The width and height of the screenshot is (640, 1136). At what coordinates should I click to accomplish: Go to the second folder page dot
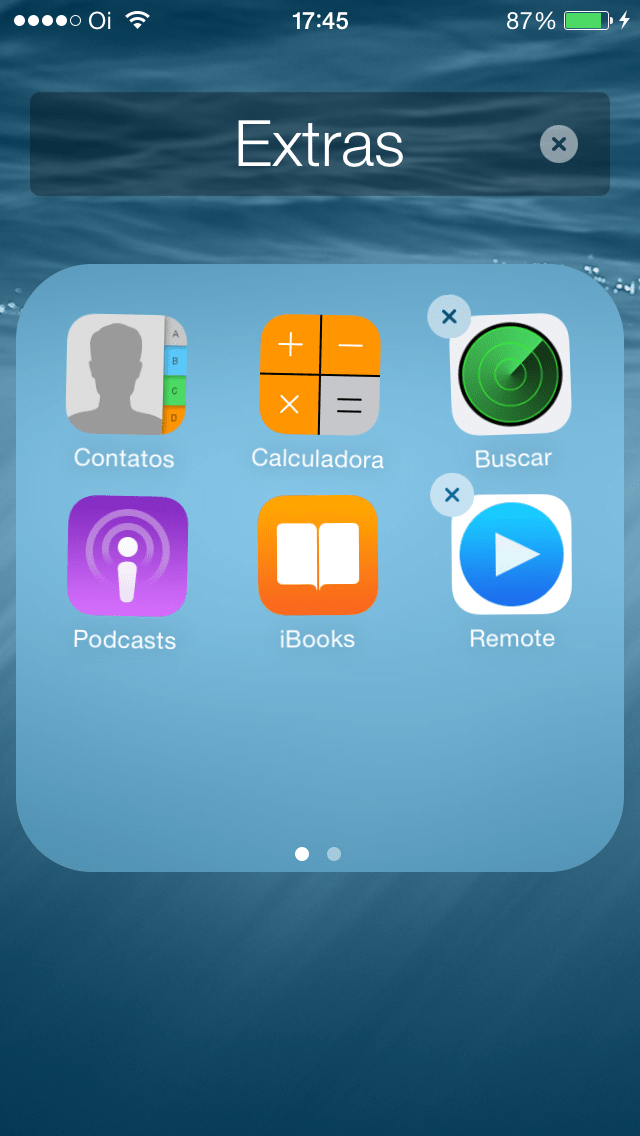click(334, 854)
